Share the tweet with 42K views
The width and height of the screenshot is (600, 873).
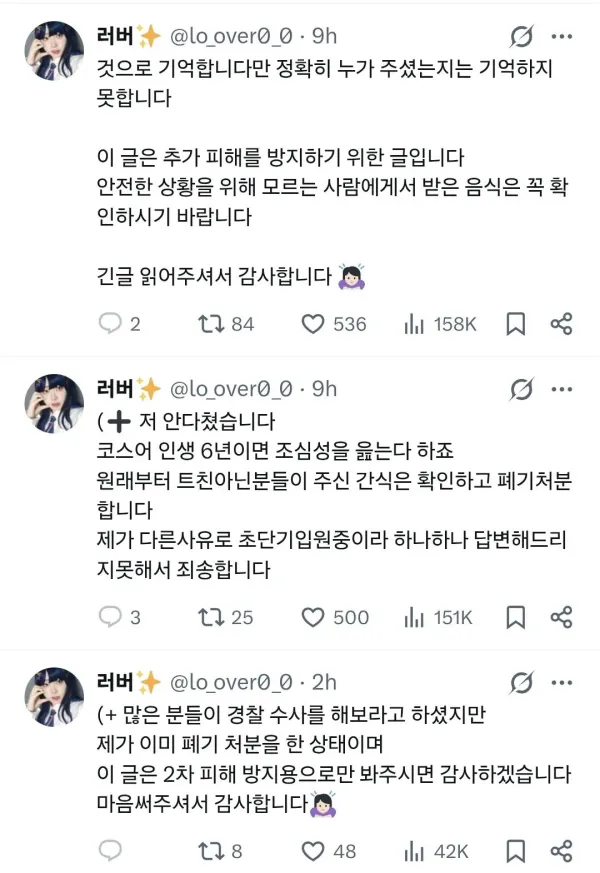click(562, 851)
